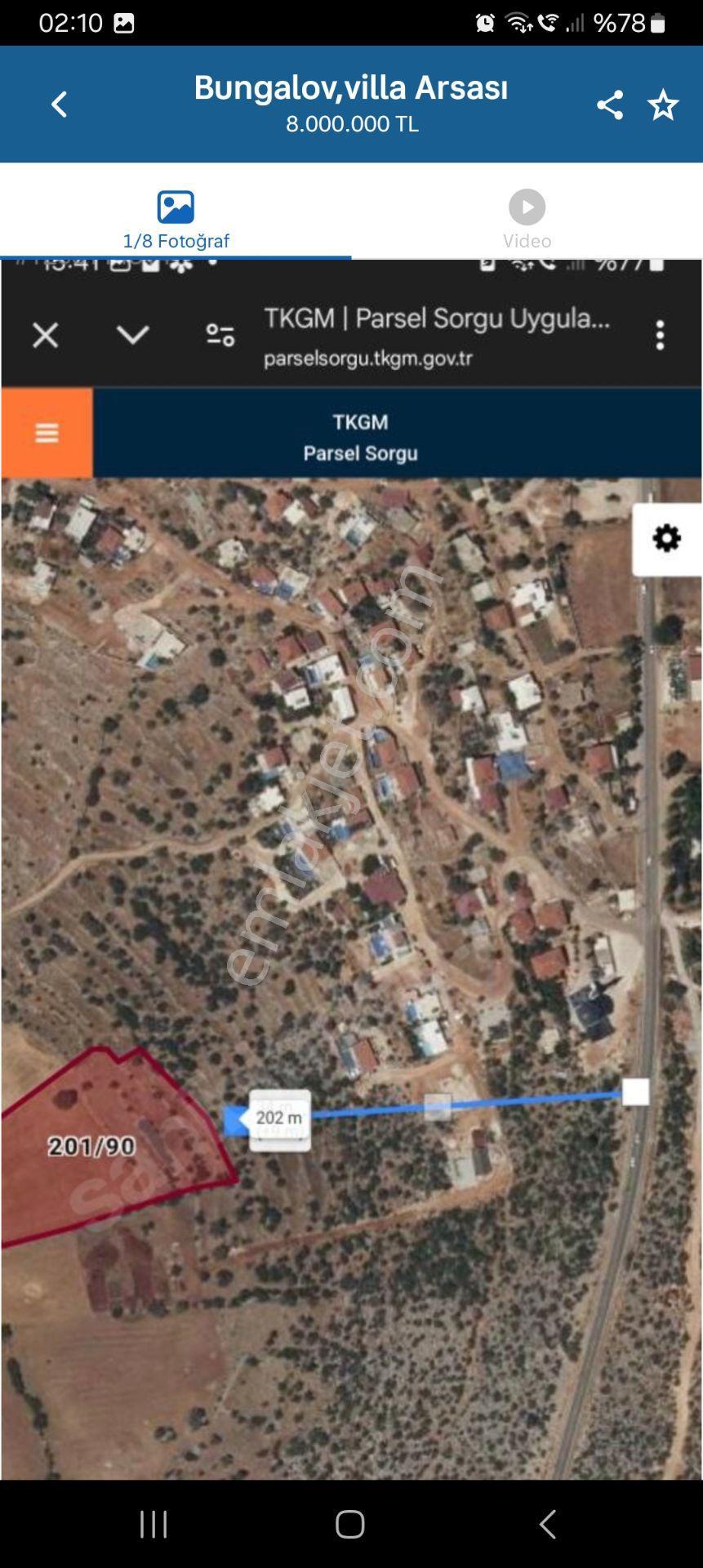Image resolution: width=703 pixels, height=1568 pixels.
Task: Share this Bungalov, villa Arsası listing
Action: (609, 105)
